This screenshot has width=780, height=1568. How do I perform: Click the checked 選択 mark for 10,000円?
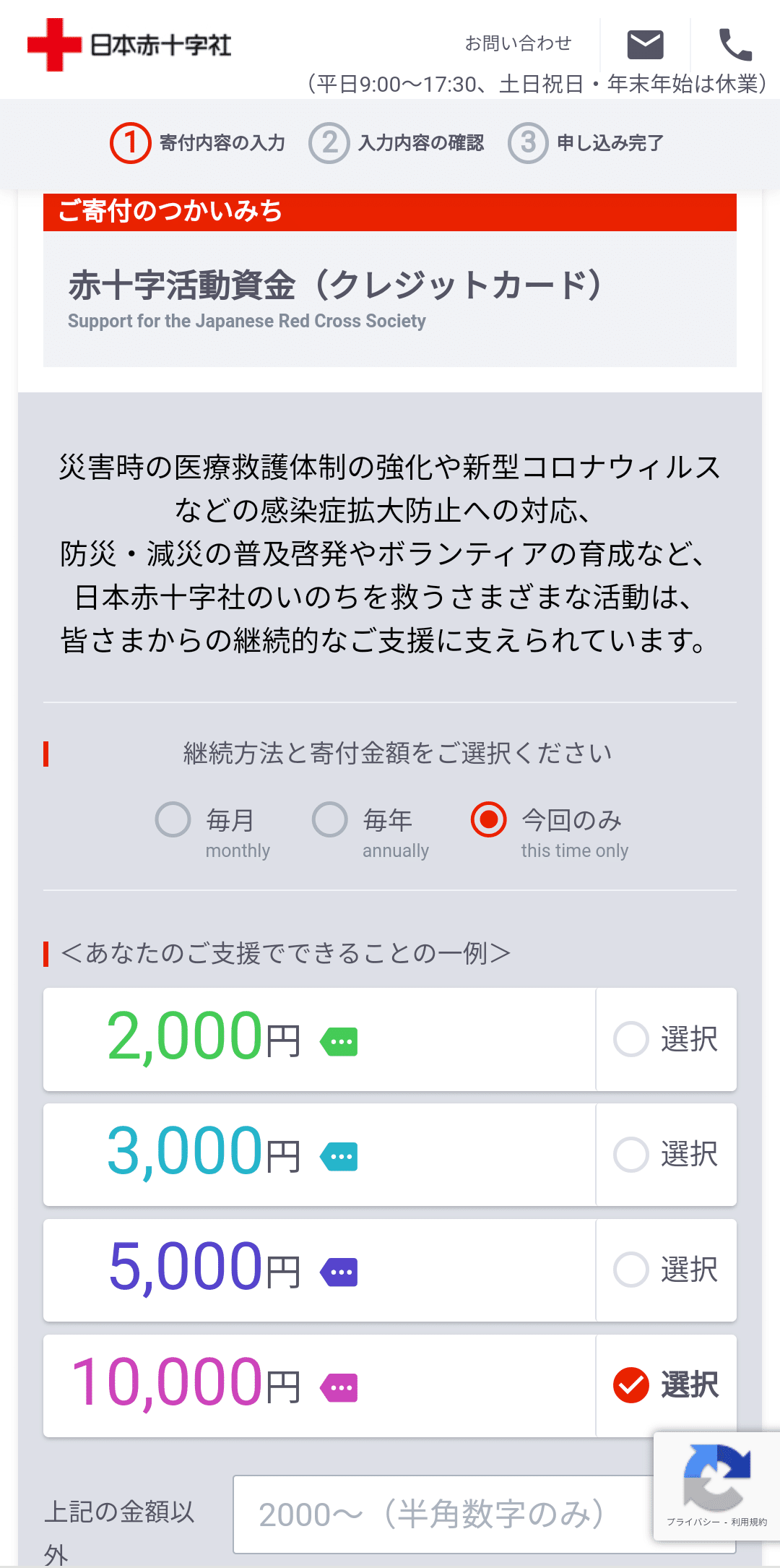click(x=631, y=1386)
